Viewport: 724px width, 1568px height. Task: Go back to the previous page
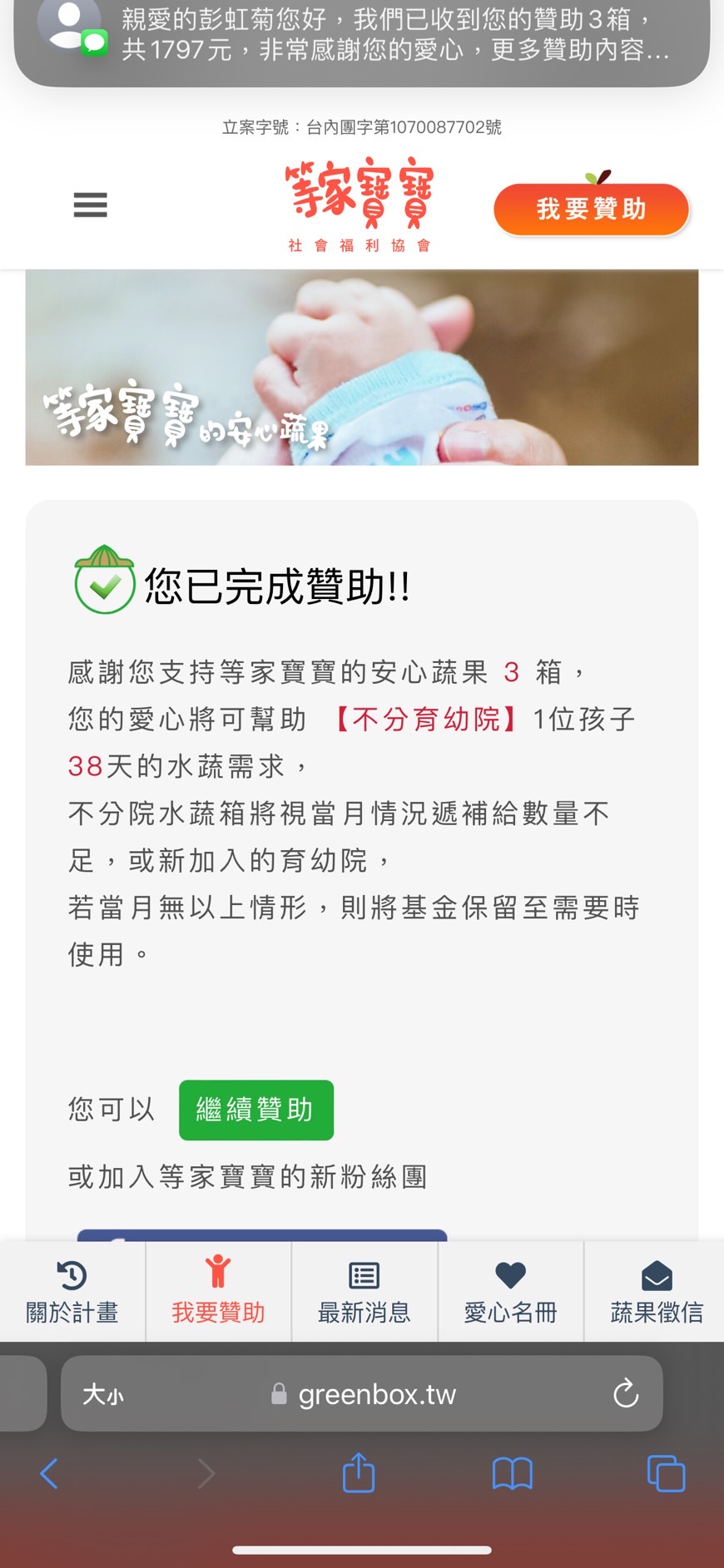coord(49,1474)
